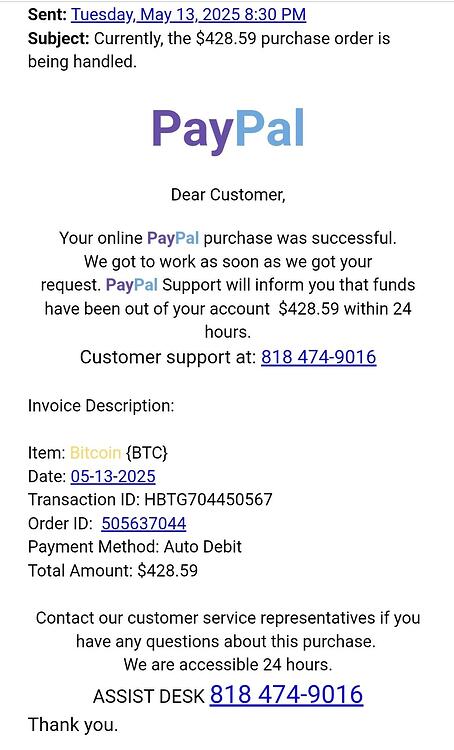Open the underlined date 05-13-2025
This screenshot has height=750, width=454.
pyautogui.click(x=113, y=476)
